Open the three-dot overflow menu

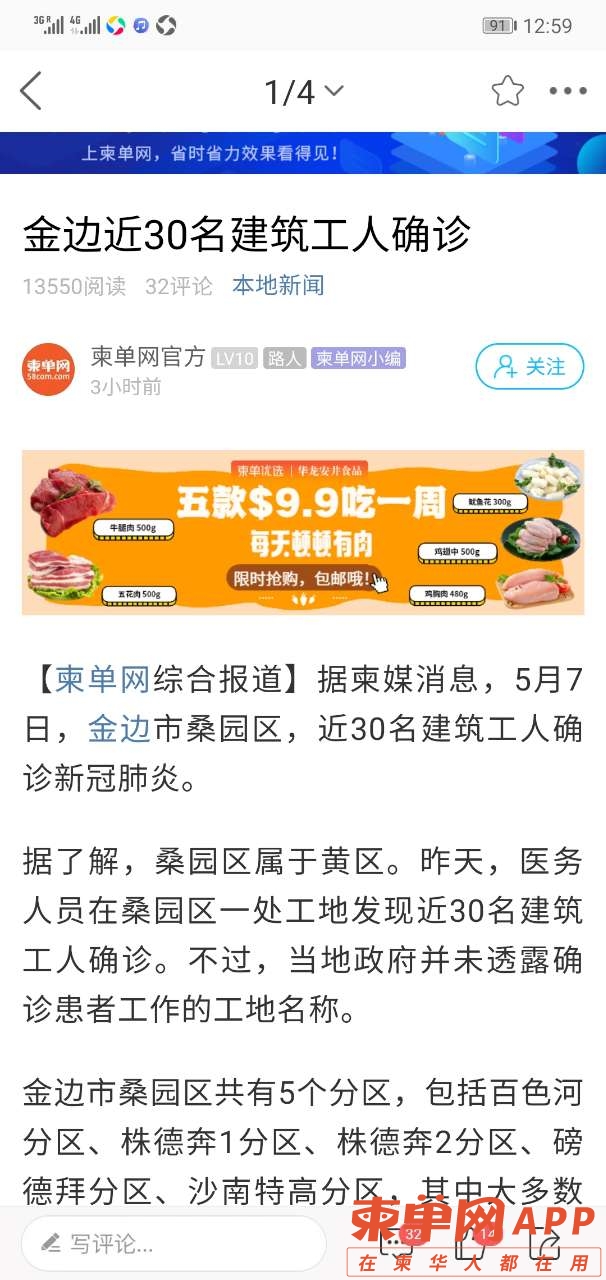[x=568, y=92]
